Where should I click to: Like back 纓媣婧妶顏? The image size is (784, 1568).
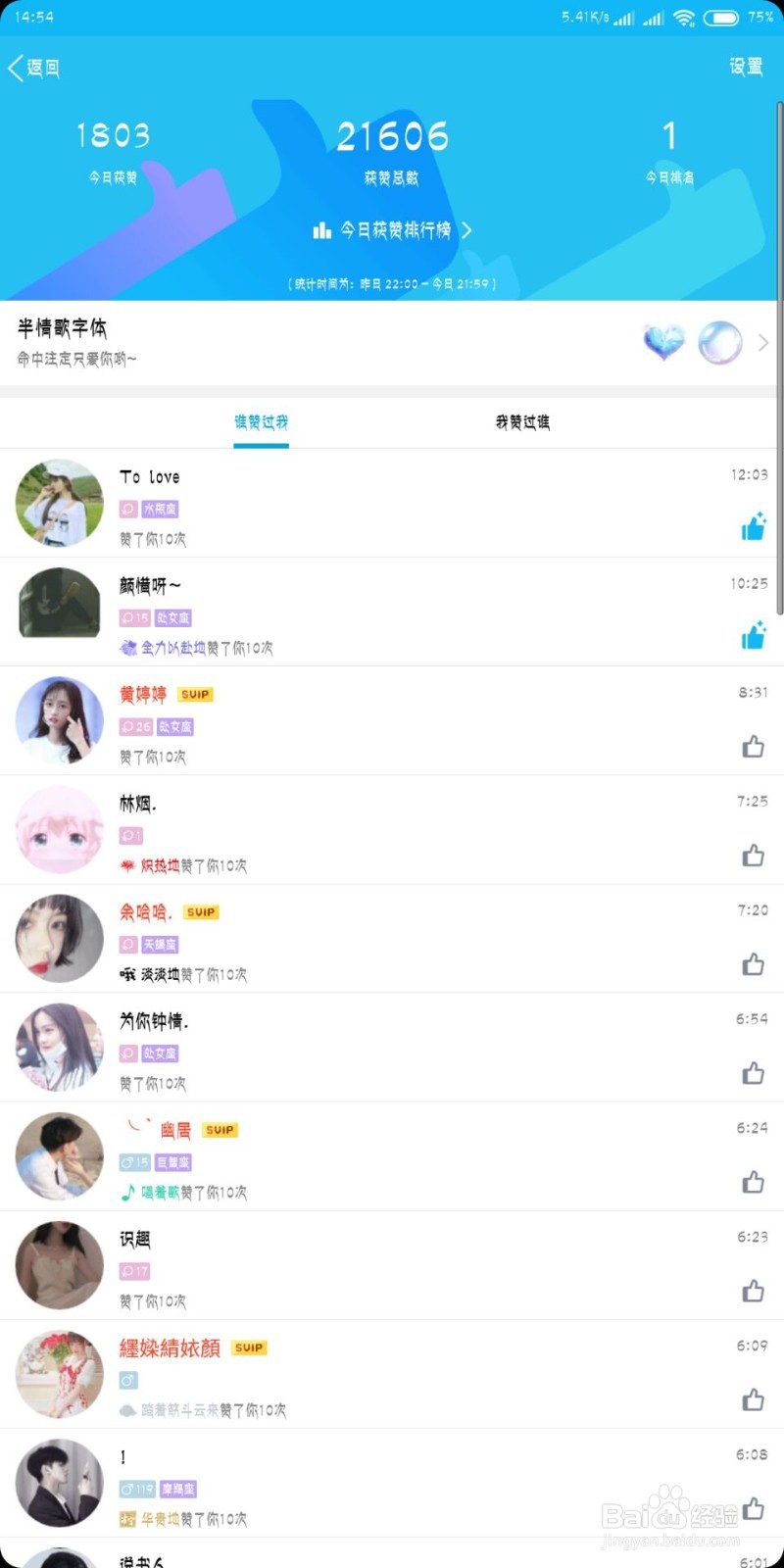pyautogui.click(x=753, y=1399)
